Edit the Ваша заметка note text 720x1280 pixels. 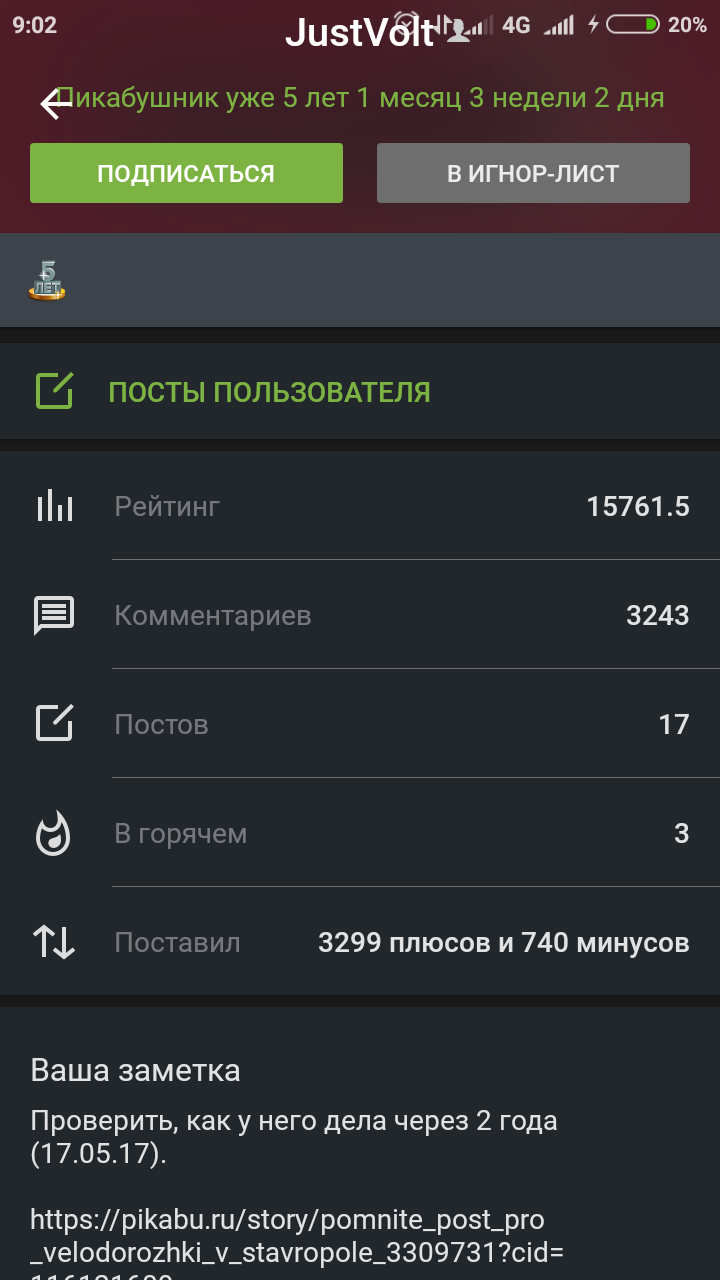click(x=294, y=1138)
